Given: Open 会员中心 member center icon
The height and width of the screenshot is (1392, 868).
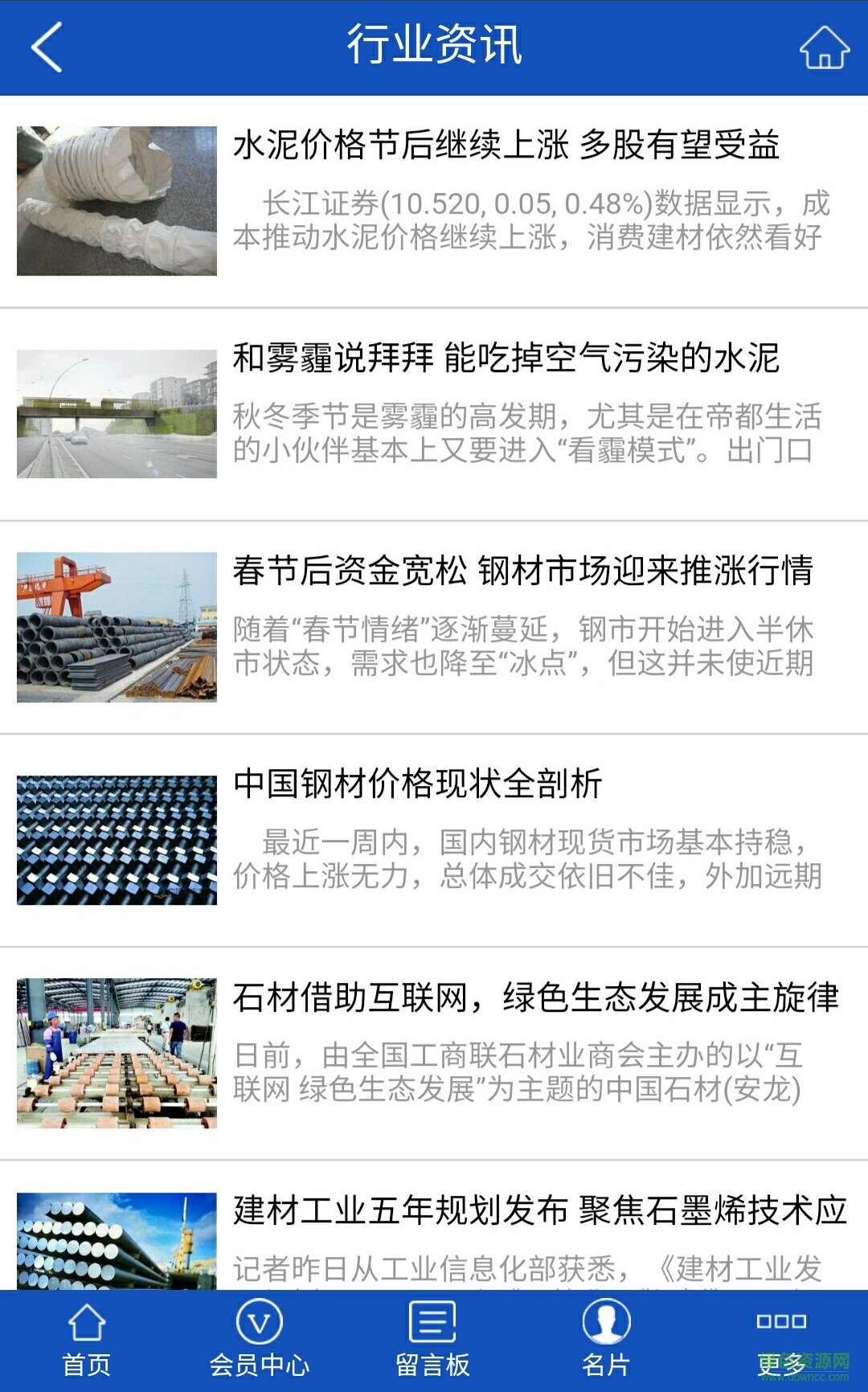Looking at the screenshot, I should [x=260, y=1322].
